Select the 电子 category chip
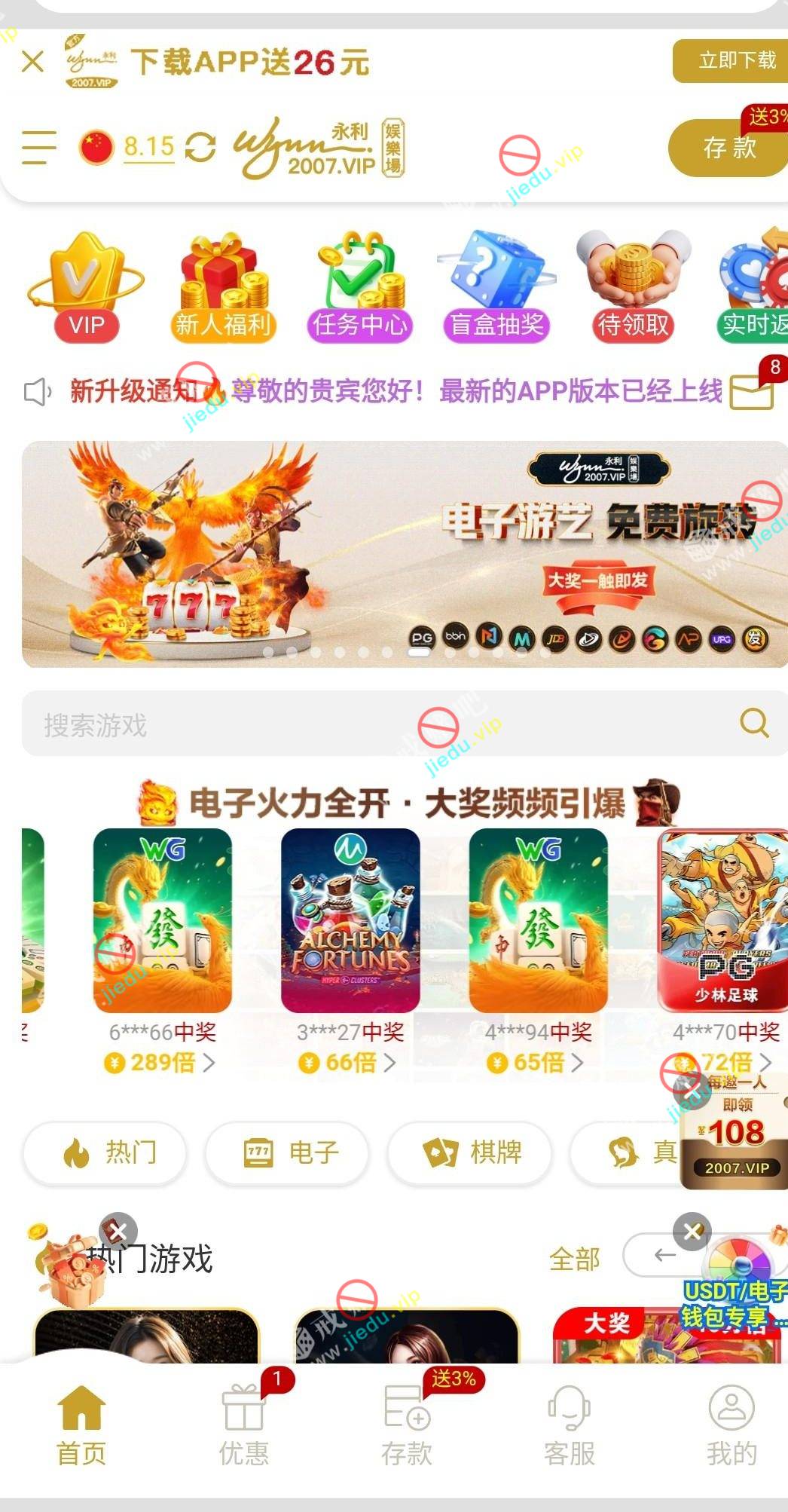 287,1152
